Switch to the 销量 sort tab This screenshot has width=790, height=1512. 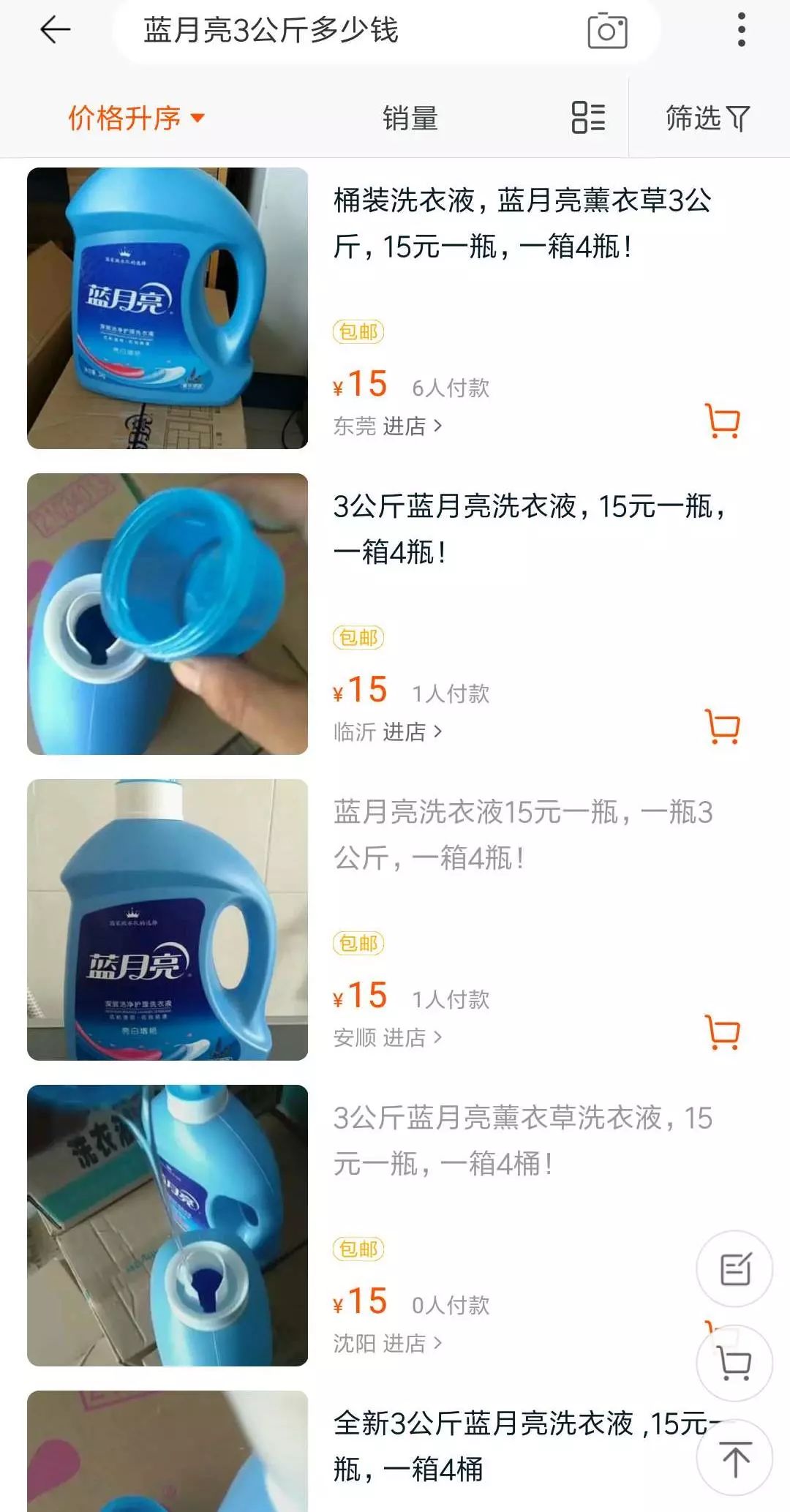click(x=411, y=119)
